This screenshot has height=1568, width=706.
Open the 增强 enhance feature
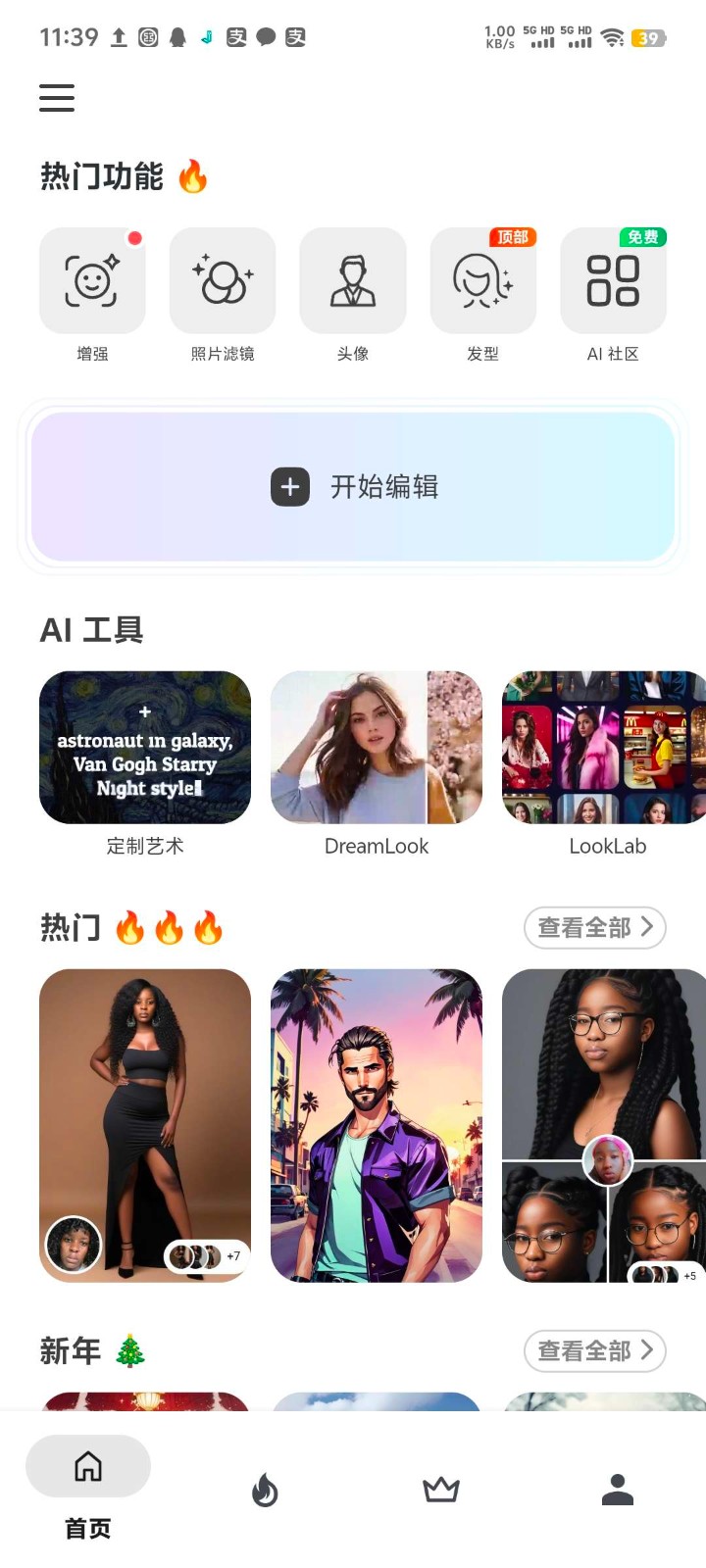tap(92, 281)
